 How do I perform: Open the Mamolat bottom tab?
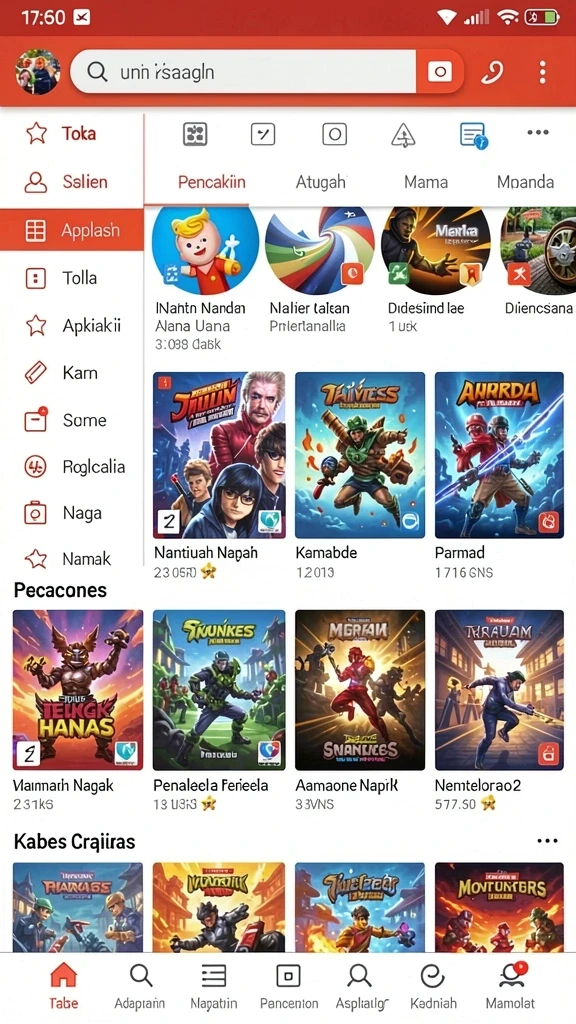pyautogui.click(x=510, y=986)
